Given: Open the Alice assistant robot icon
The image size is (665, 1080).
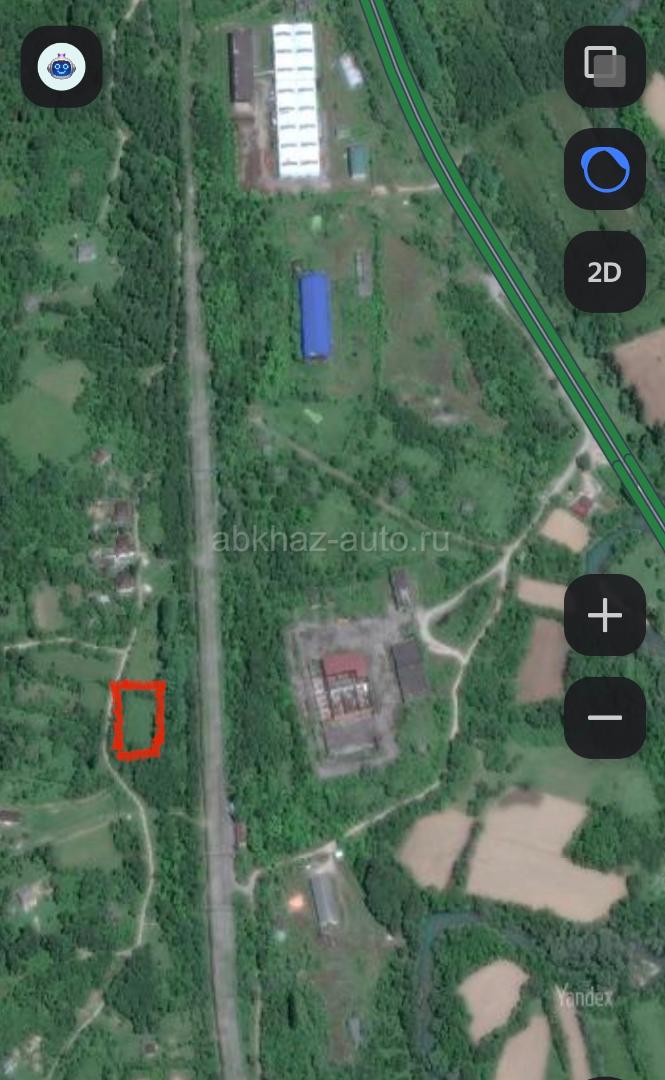Looking at the screenshot, I should tap(61, 67).
